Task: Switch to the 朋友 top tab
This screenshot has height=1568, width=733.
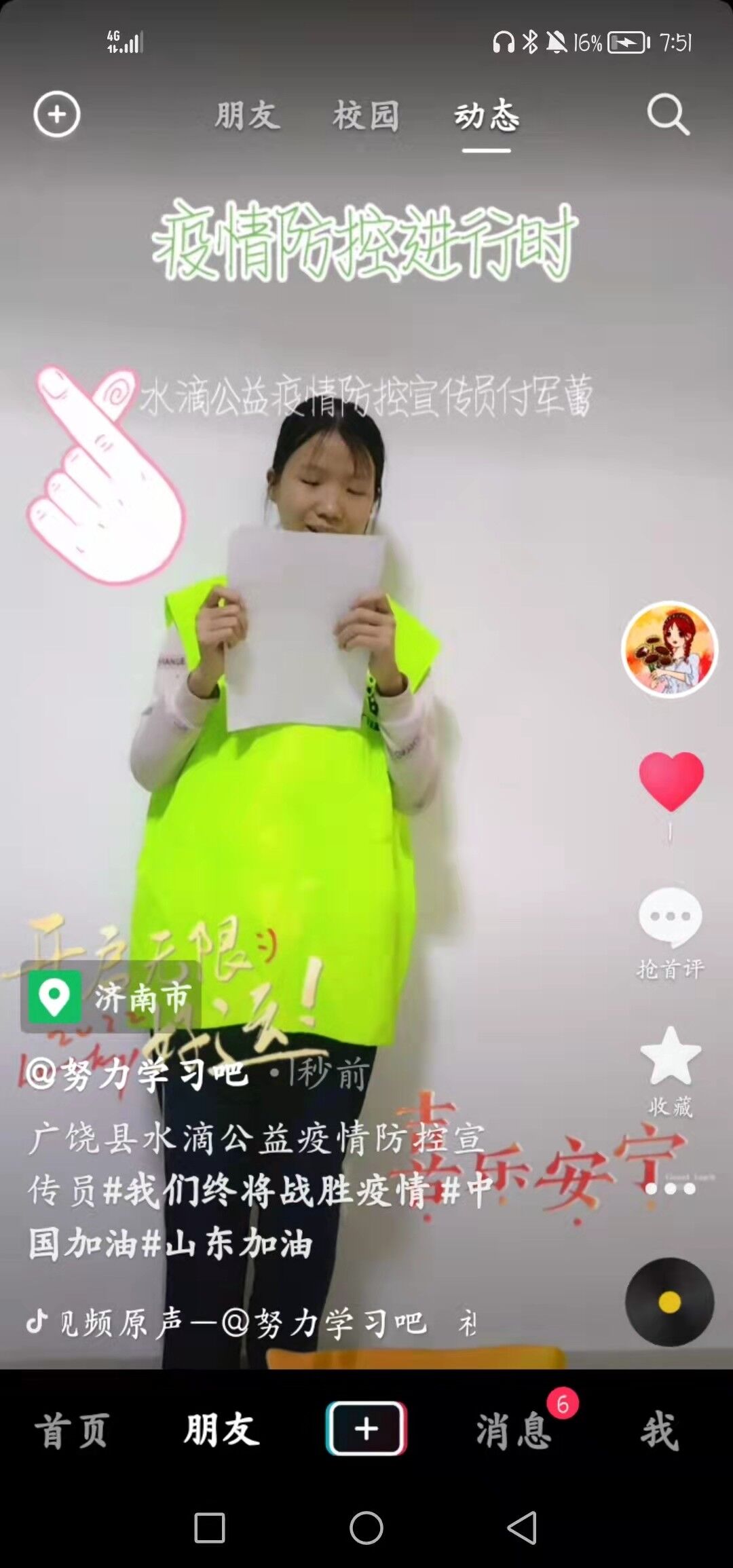Action: click(x=248, y=115)
